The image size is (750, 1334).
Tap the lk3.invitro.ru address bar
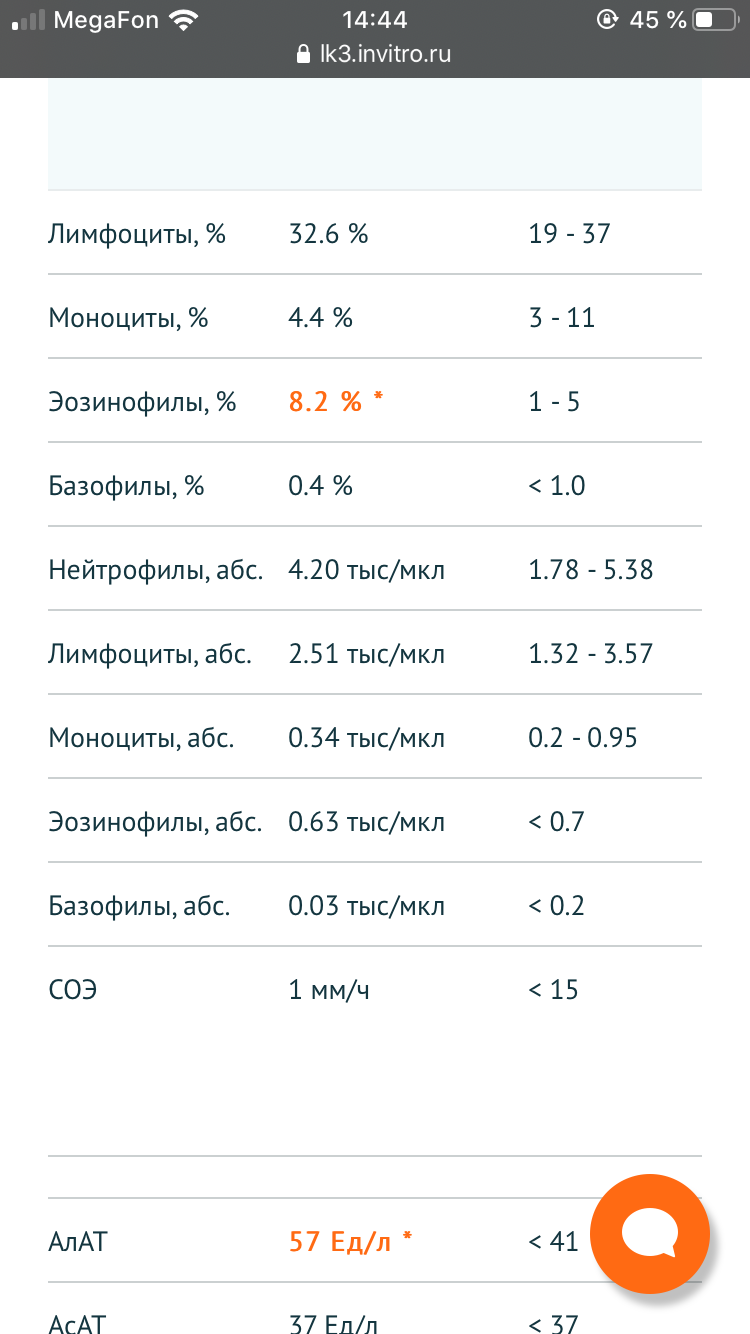coord(375,54)
